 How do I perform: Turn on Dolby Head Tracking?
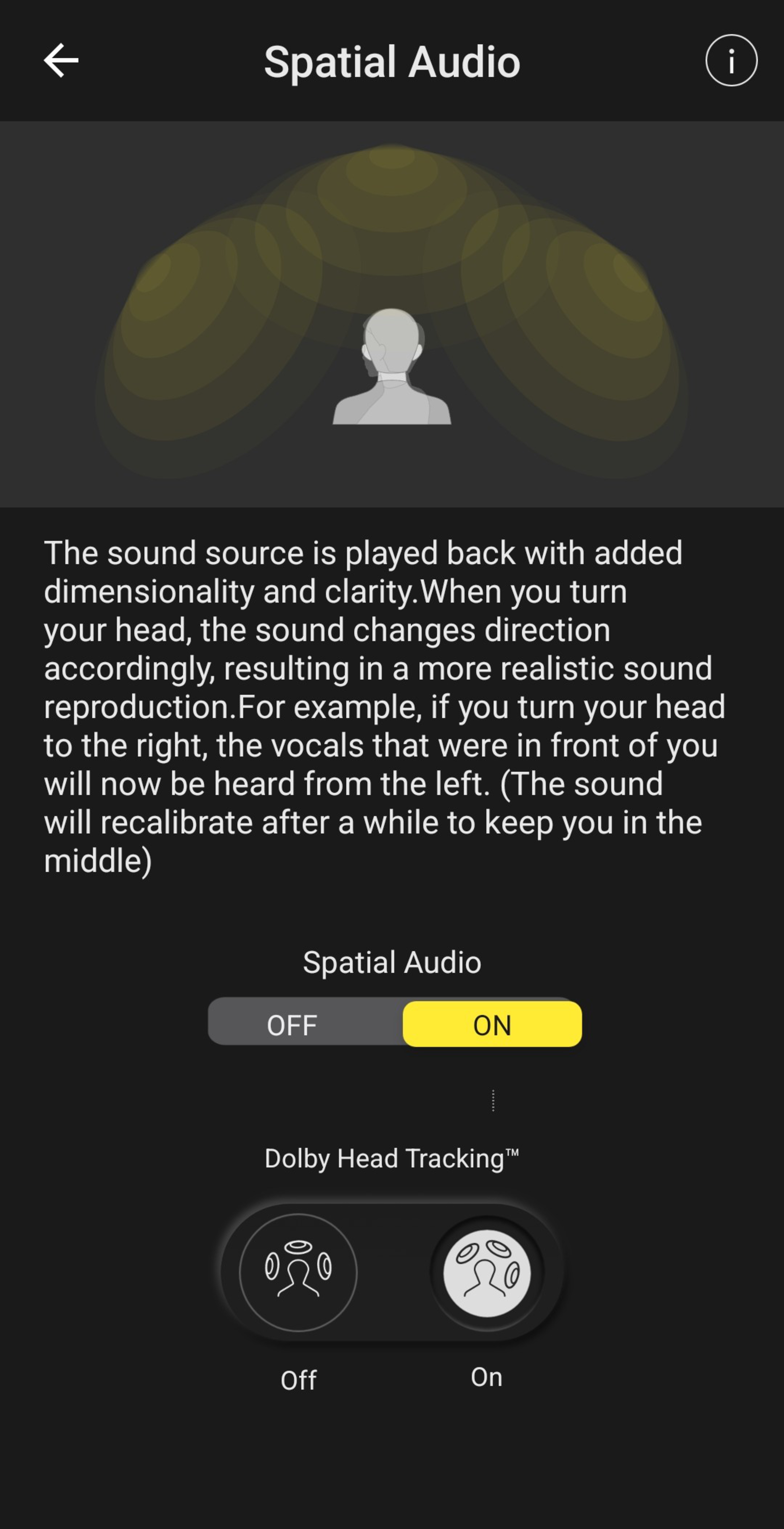tap(487, 1272)
